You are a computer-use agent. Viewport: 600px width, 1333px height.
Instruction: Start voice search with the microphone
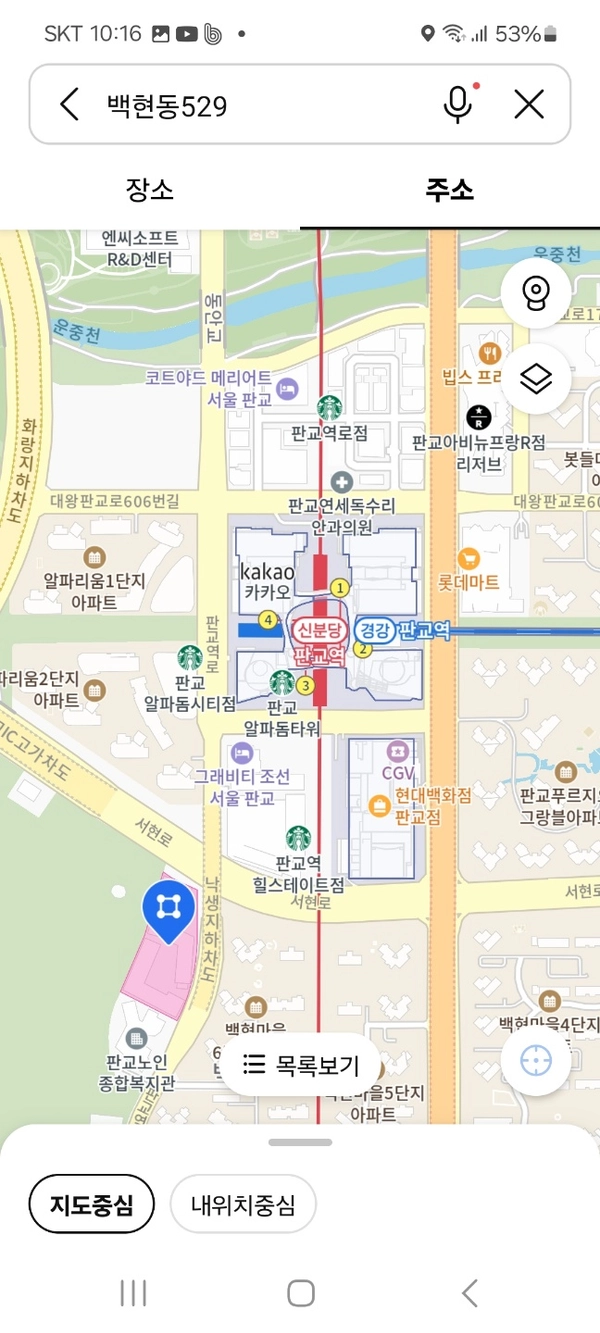[458, 104]
